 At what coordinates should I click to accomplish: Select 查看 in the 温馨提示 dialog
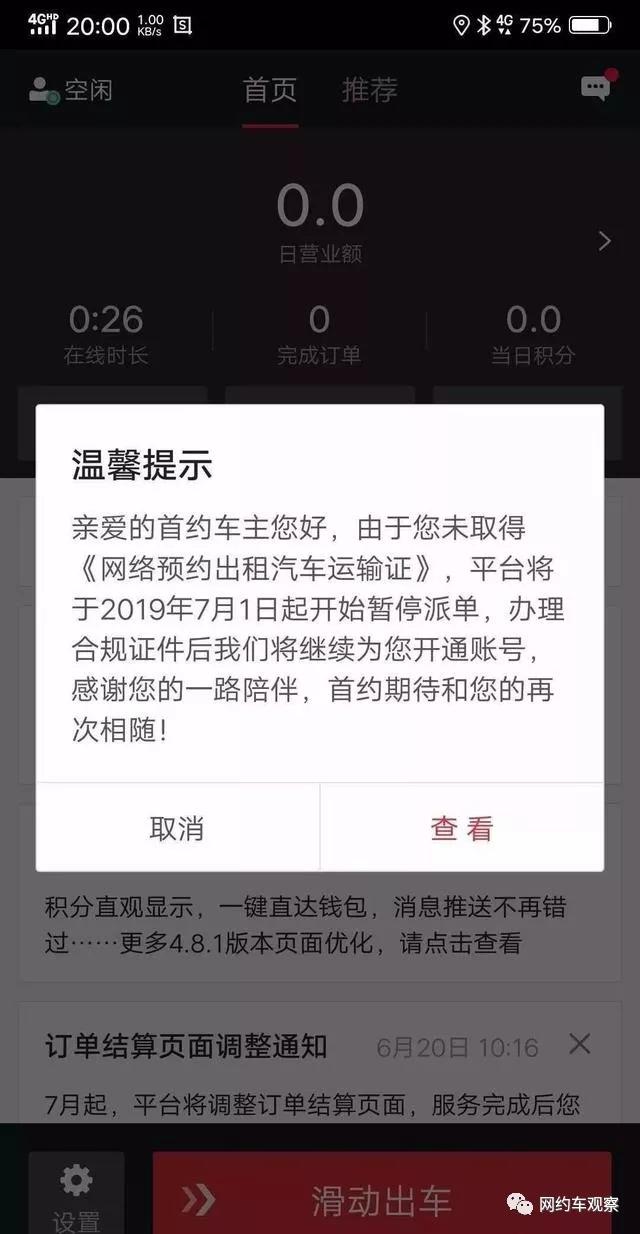tap(461, 828)
